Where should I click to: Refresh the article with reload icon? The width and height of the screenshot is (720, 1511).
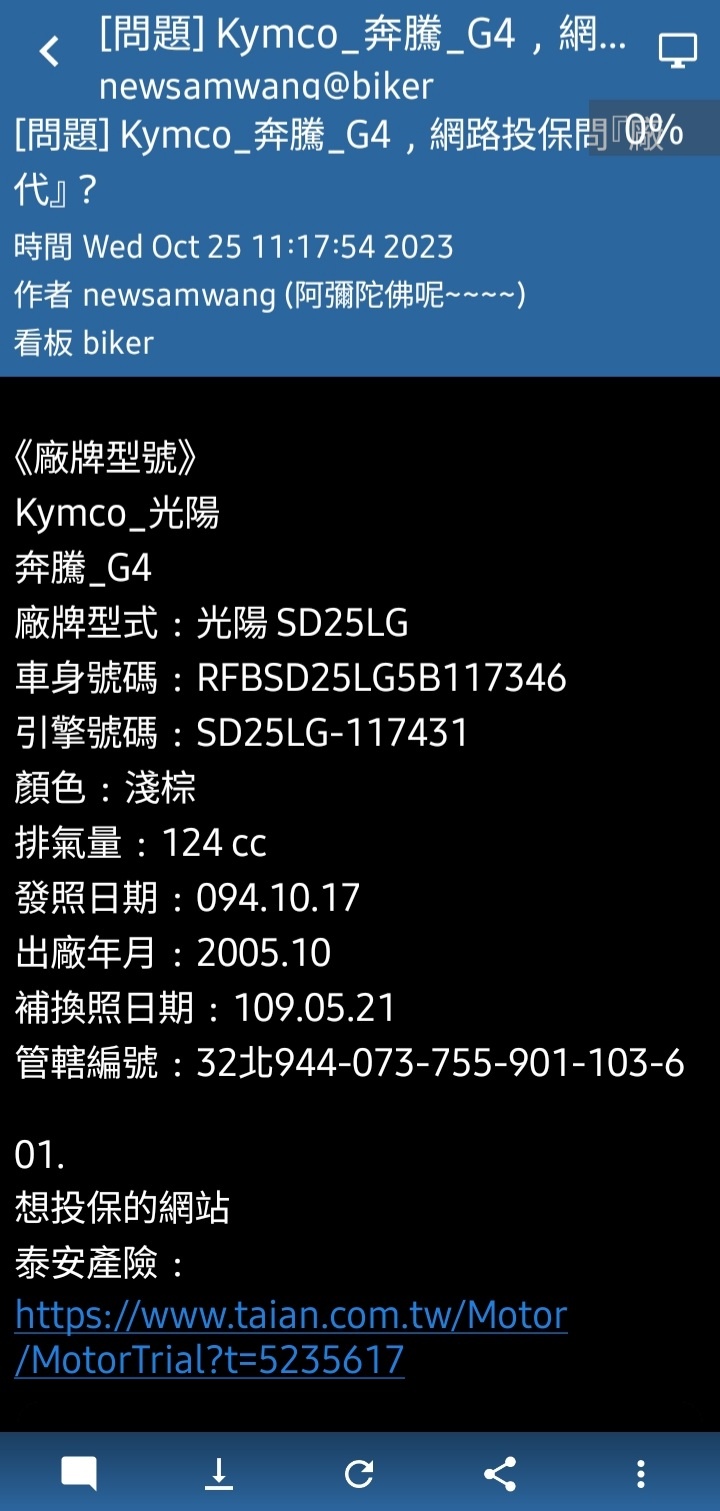coord(359,1473)
